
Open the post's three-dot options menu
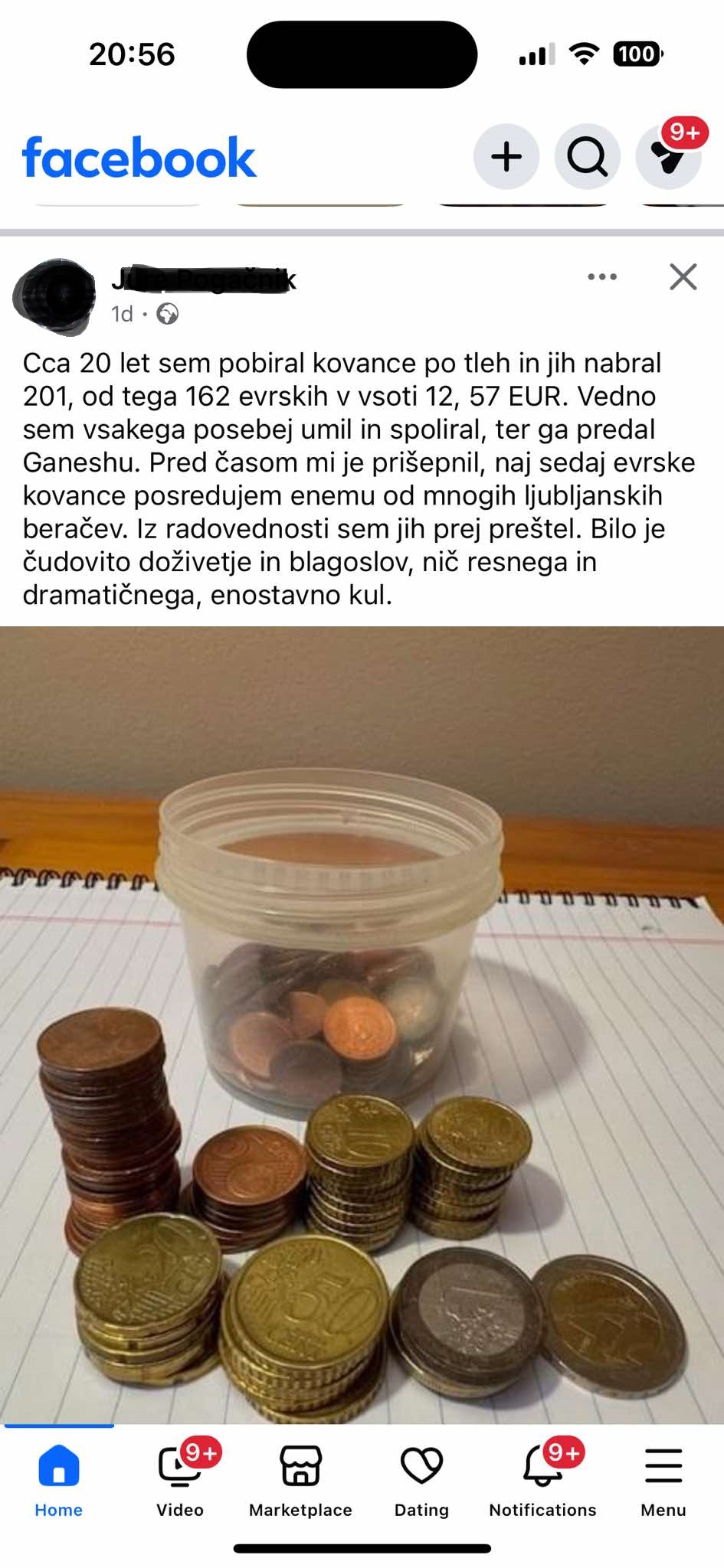coord(602,277)
